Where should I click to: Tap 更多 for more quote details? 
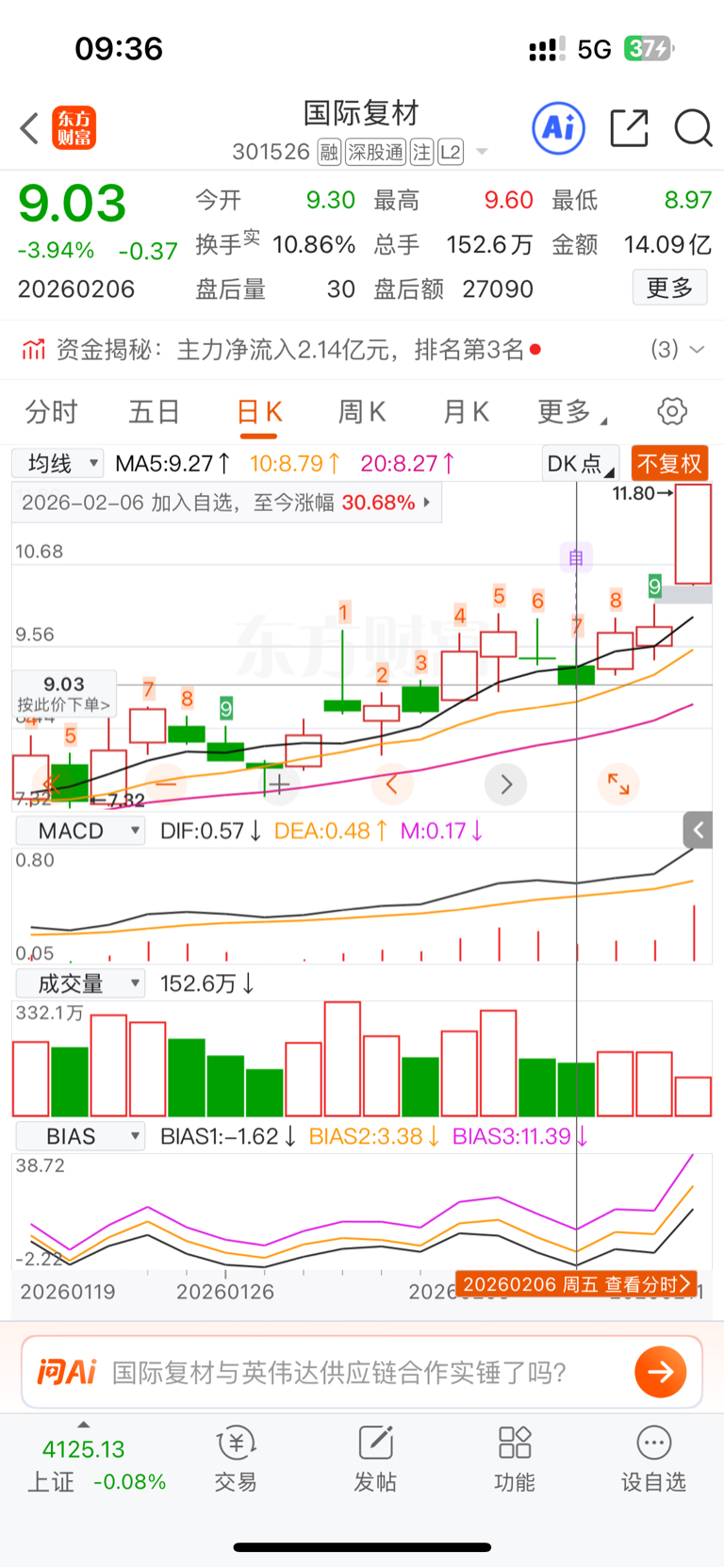click(x=668, y=288)
